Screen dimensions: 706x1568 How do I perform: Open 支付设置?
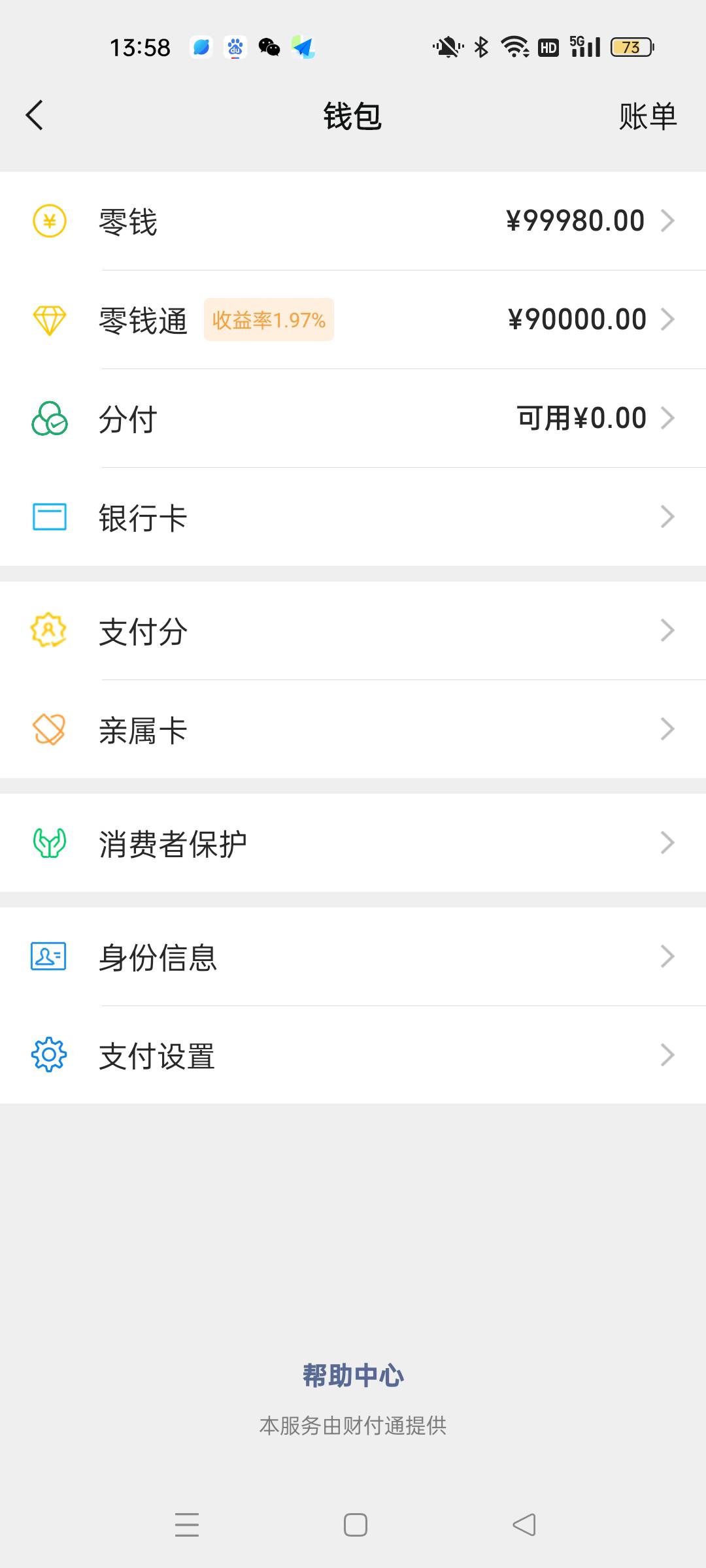click(353, 1055)
